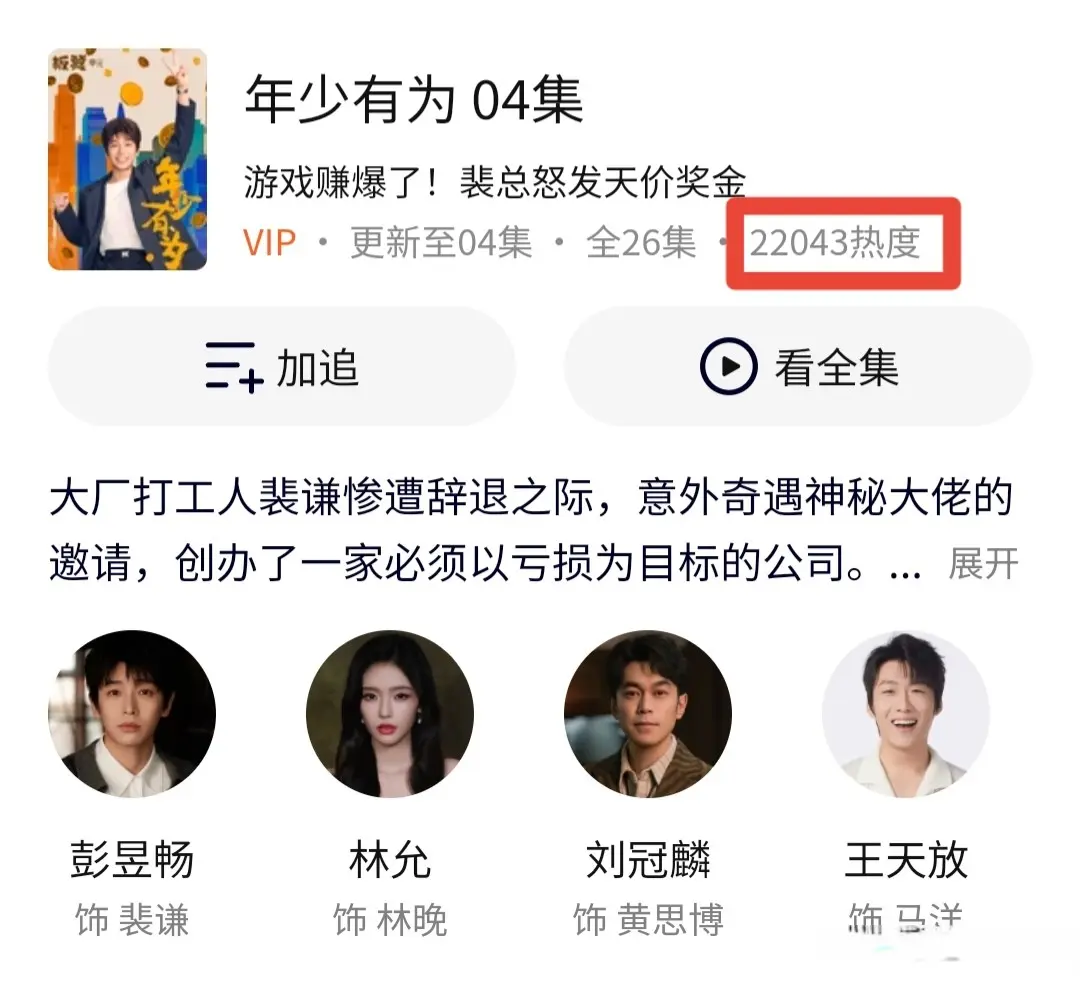View cast member 王天放's page
Image resolution: width=1080 pixels, height=984 pixels.
coord(905,714)
